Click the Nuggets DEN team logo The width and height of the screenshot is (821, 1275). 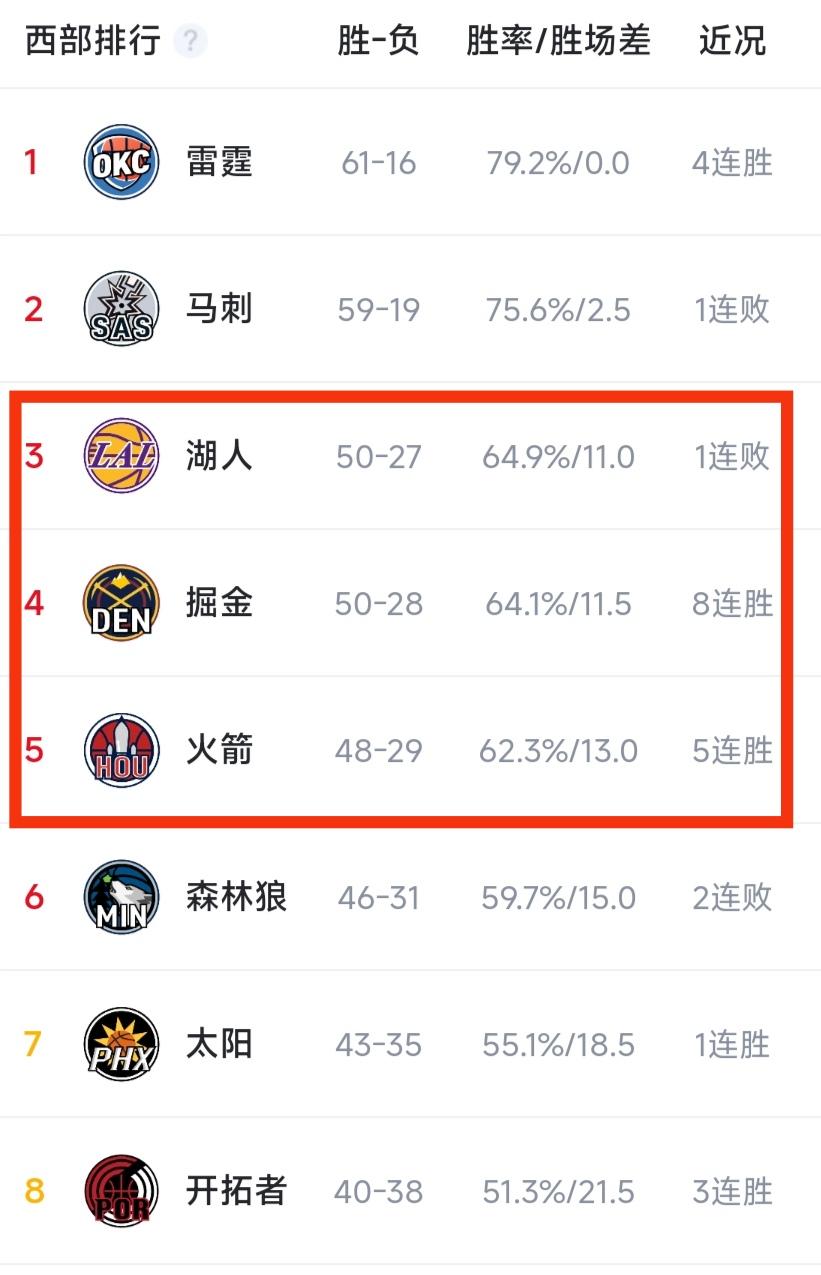click(120, 603)
